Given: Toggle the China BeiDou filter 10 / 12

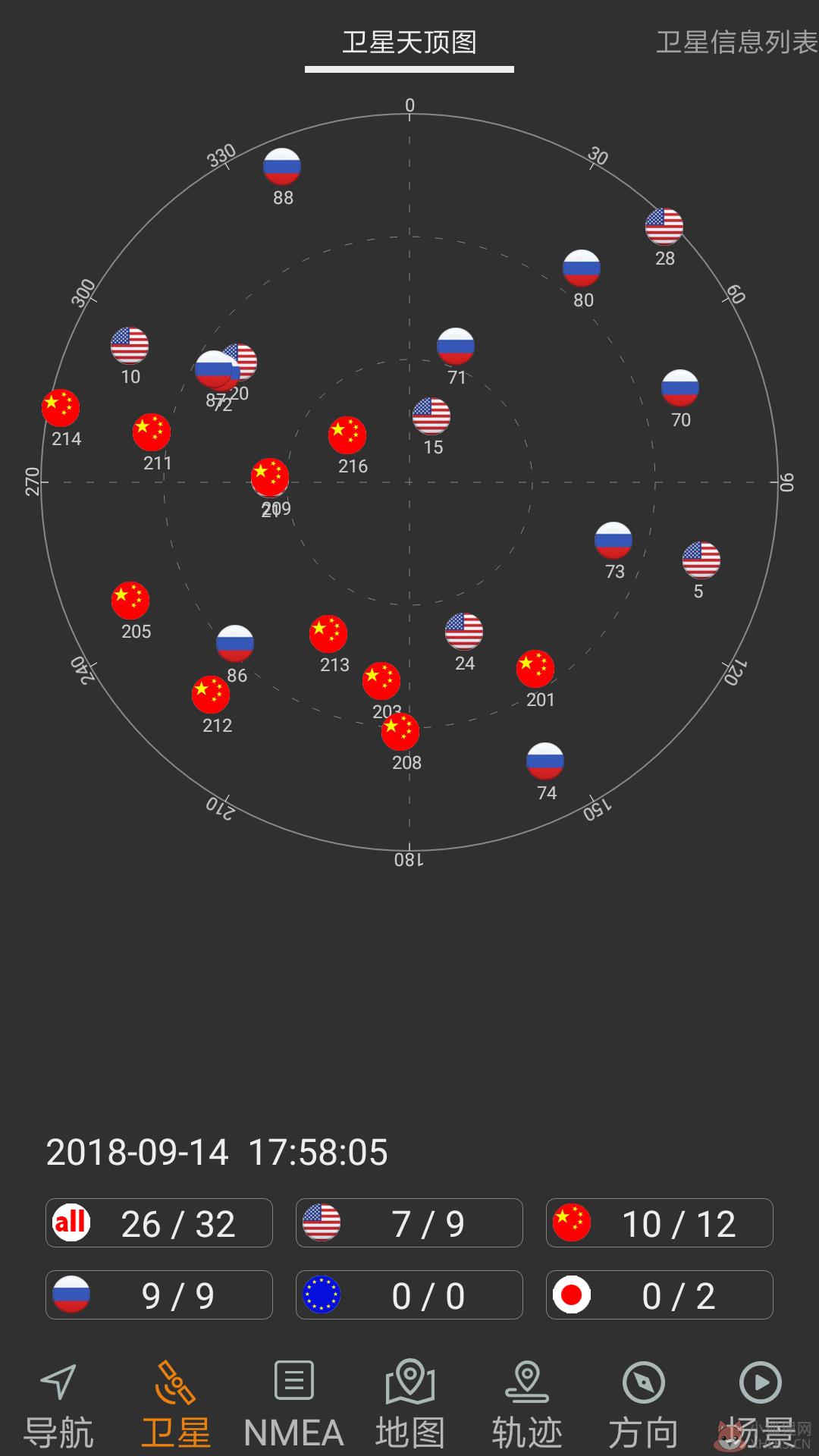Looking at the screenshot, I should click(660, 1222).
